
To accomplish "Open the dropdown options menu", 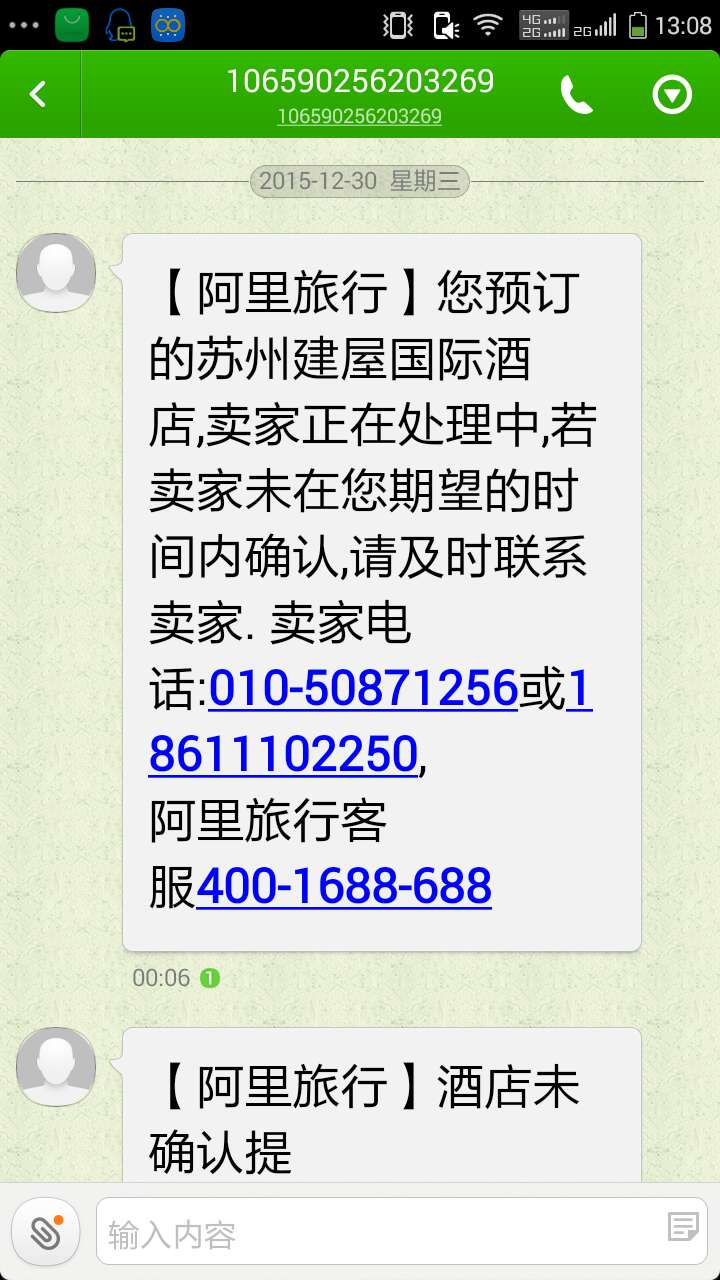I will (x=672, y=95).
